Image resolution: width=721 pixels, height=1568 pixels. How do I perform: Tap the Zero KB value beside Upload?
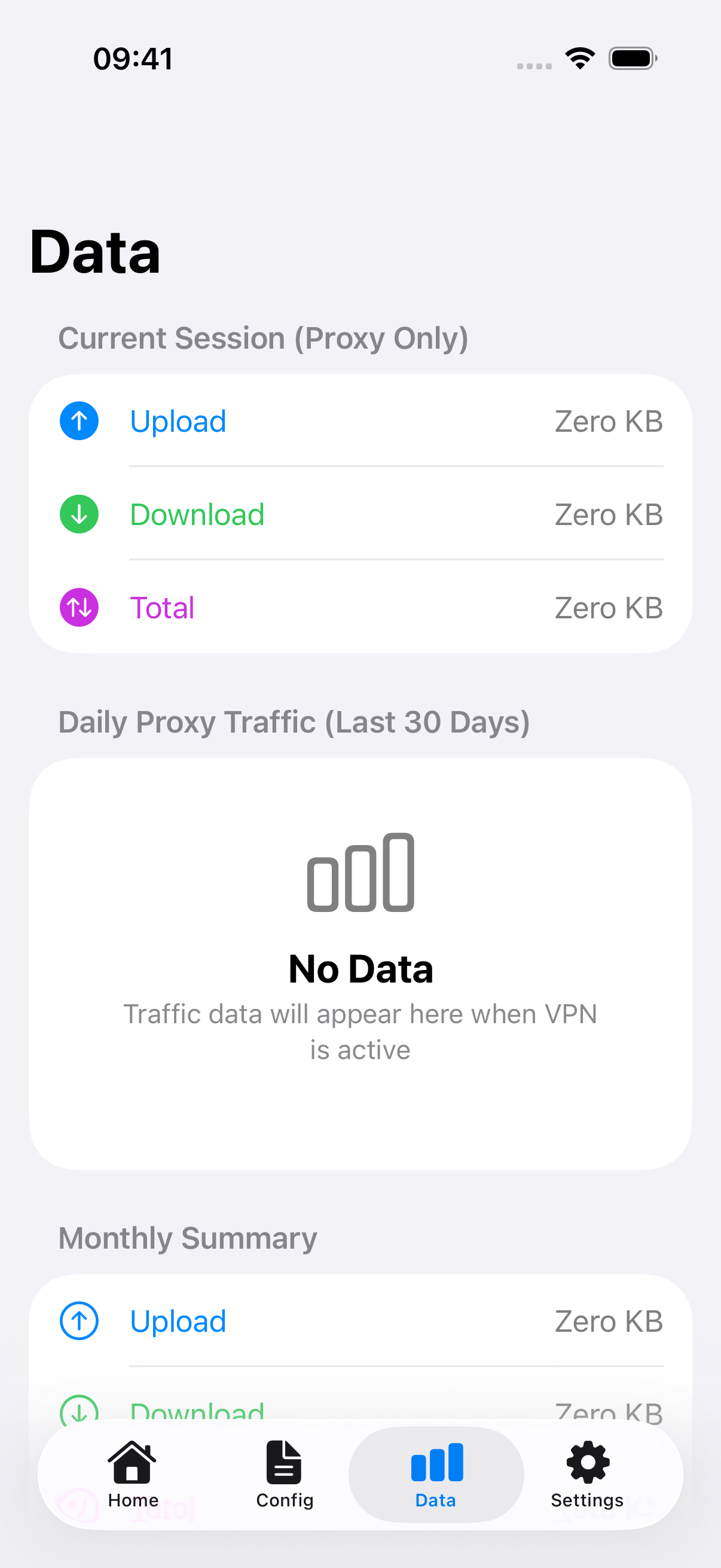click(609, 420)
